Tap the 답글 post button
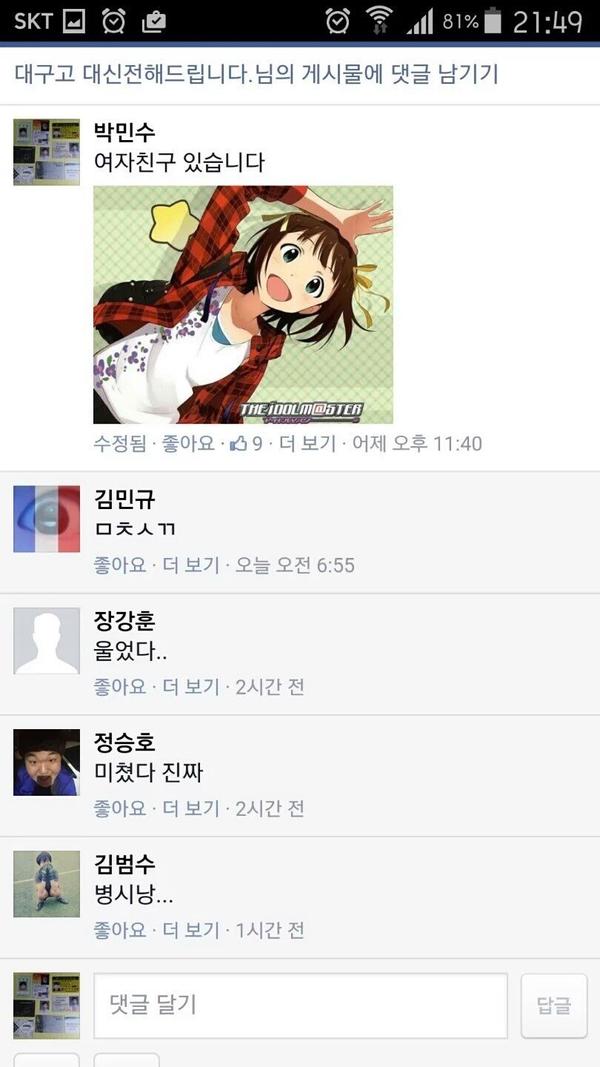Image resolution: width=600 pixels, height=1067 pixels. (x=553, y=1005)
